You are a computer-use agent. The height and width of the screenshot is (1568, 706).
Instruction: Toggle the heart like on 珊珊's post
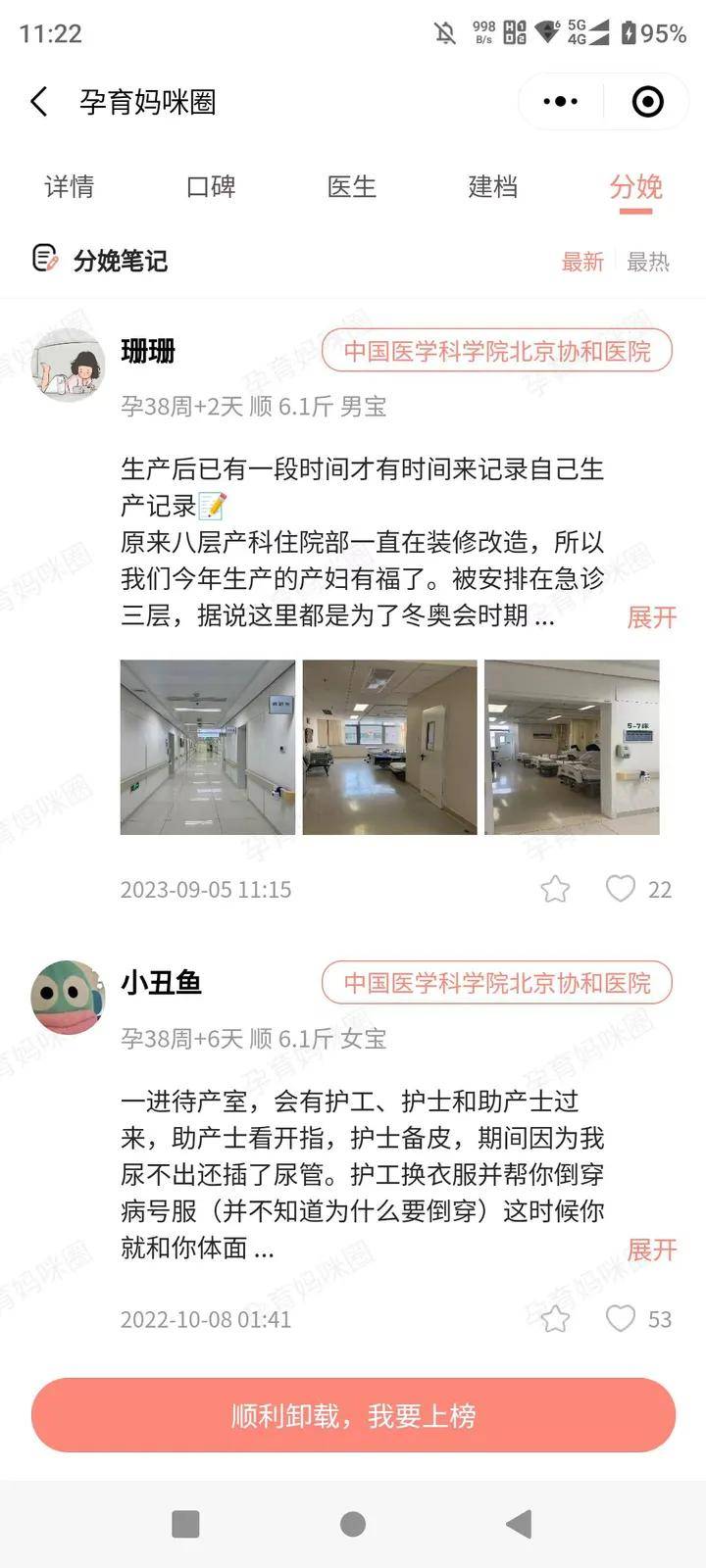(x=620, y=890)
